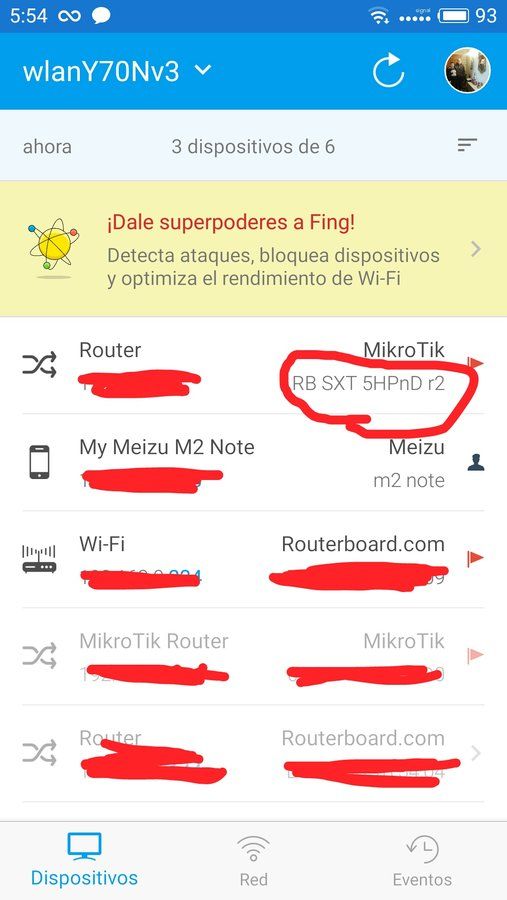The image size is (507, 900).
Task: Open the Dale superpoderes a Fing banner
Action: (253, 249)
